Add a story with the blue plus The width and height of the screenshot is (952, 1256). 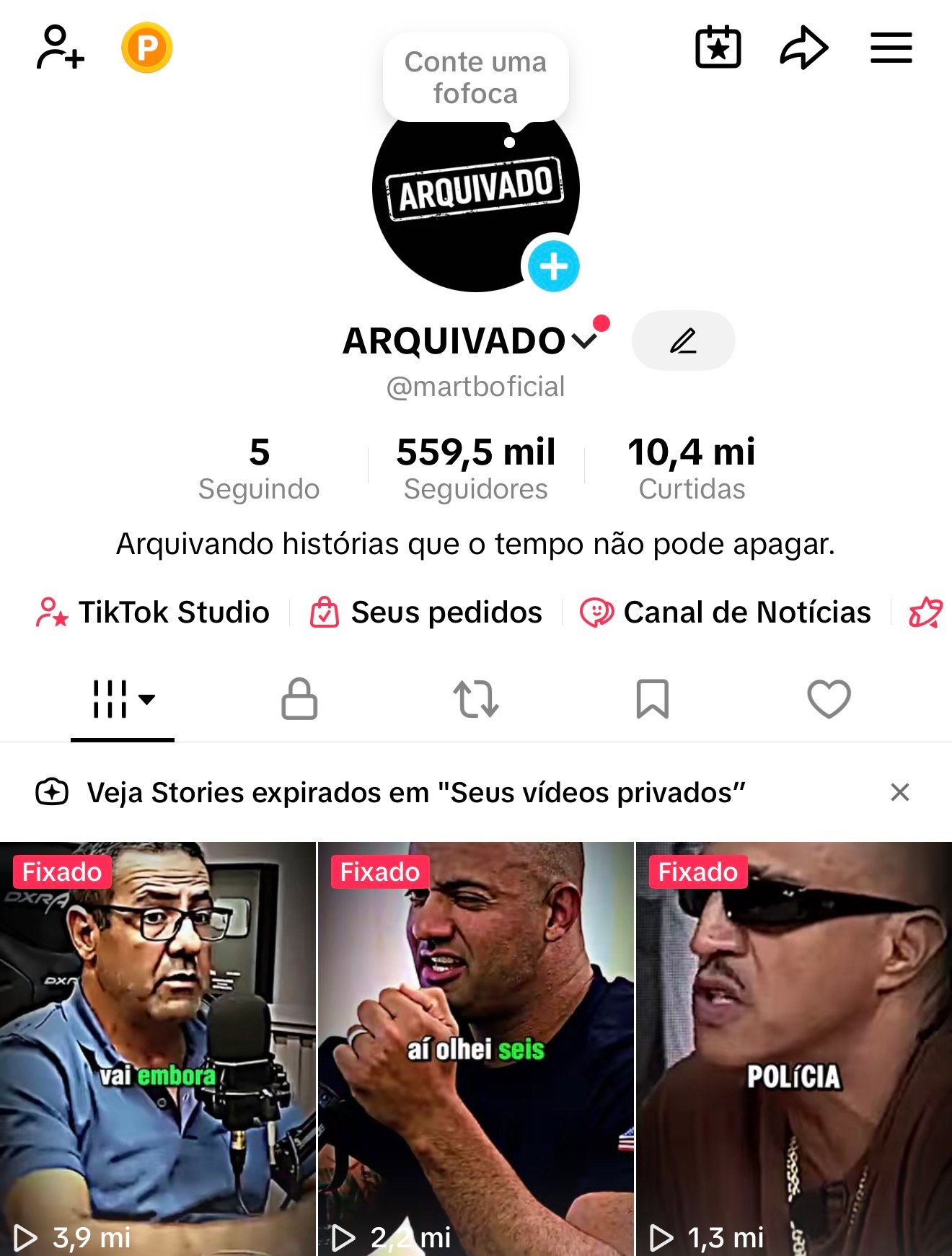[553, 266]
